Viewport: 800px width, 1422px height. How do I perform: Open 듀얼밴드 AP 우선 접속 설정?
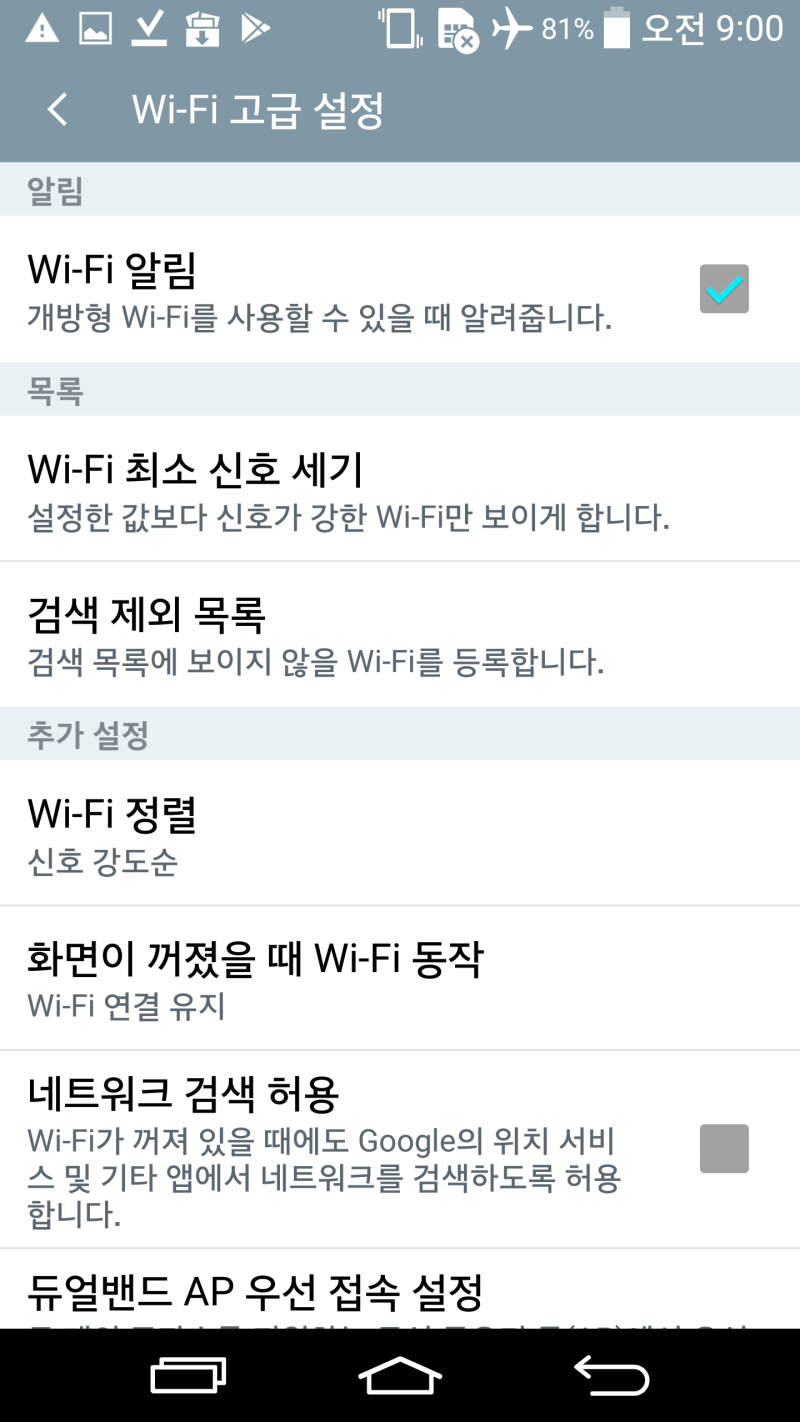pos(400,1289)
